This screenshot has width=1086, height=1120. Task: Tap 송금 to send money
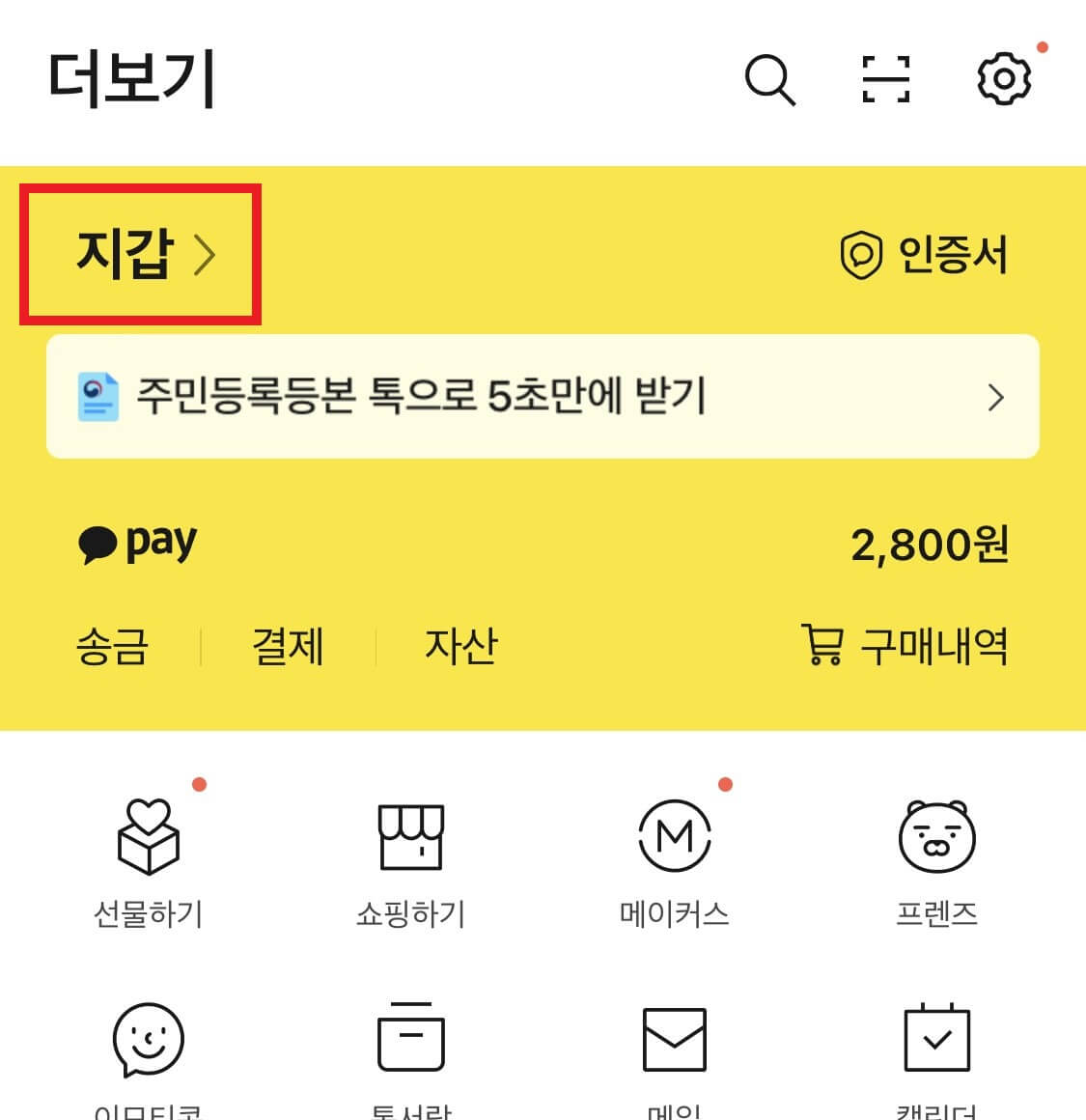113,647
